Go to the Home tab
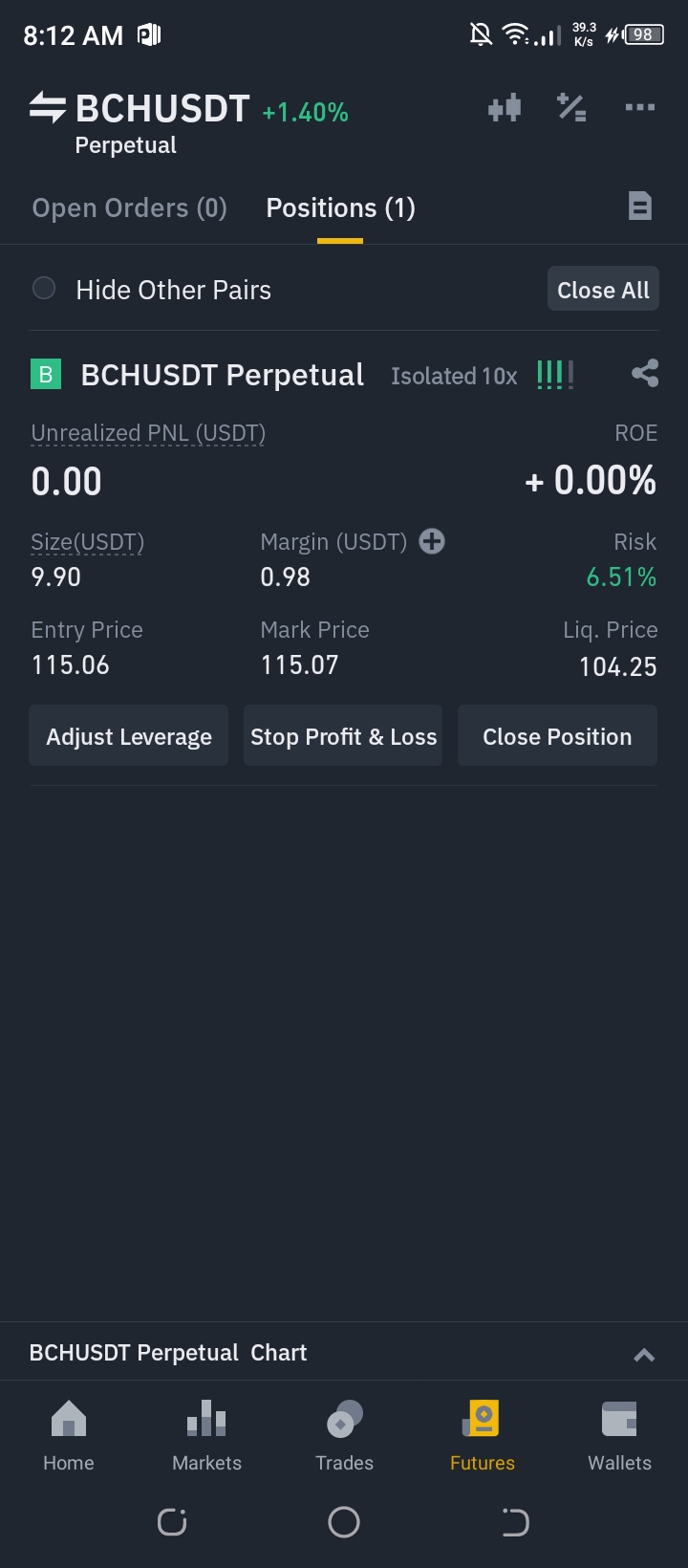The height and width of the screenshot is (1568, 688). (69, 1436)
